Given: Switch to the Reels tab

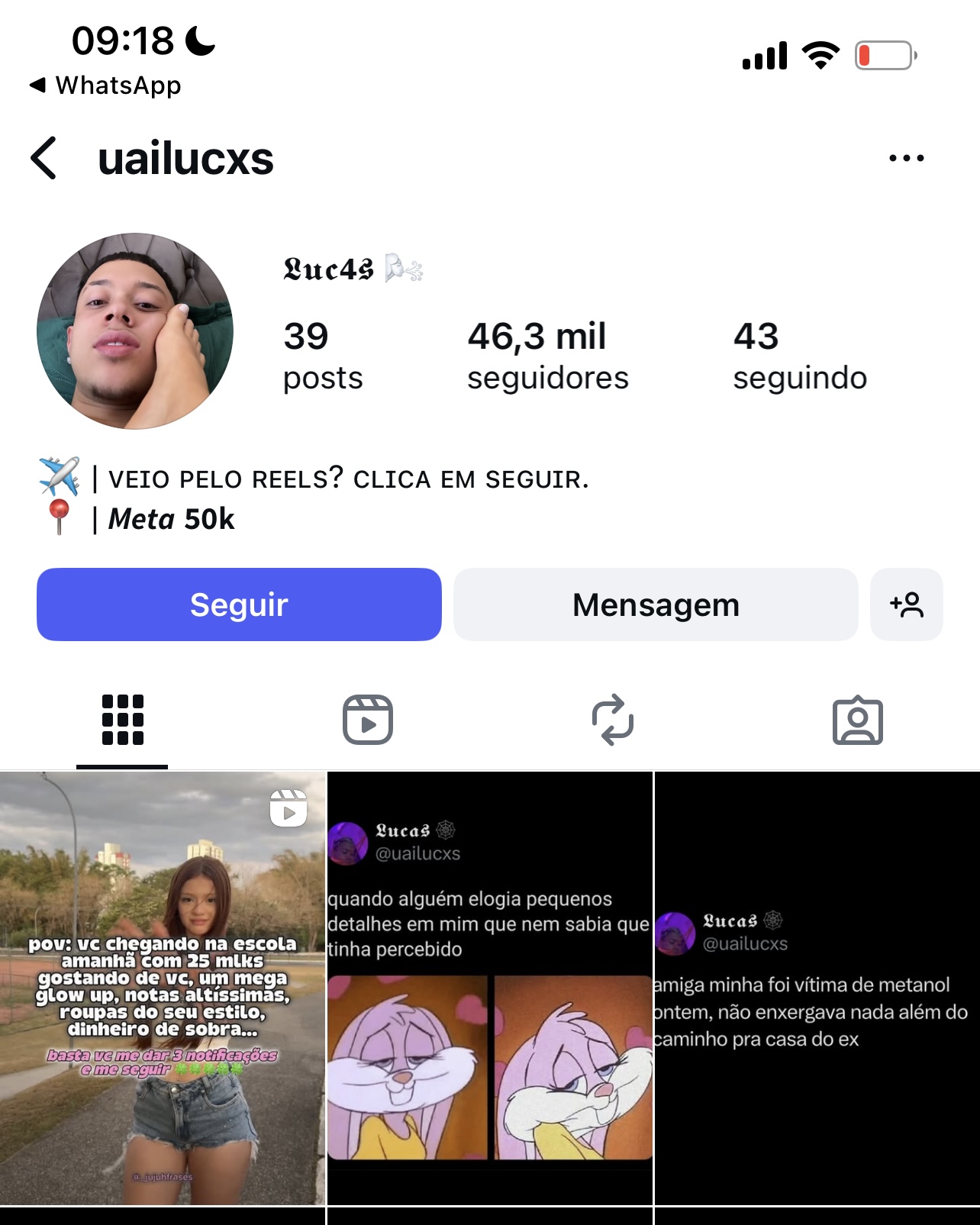Looking at the screenshot, I should pos(367,720).
